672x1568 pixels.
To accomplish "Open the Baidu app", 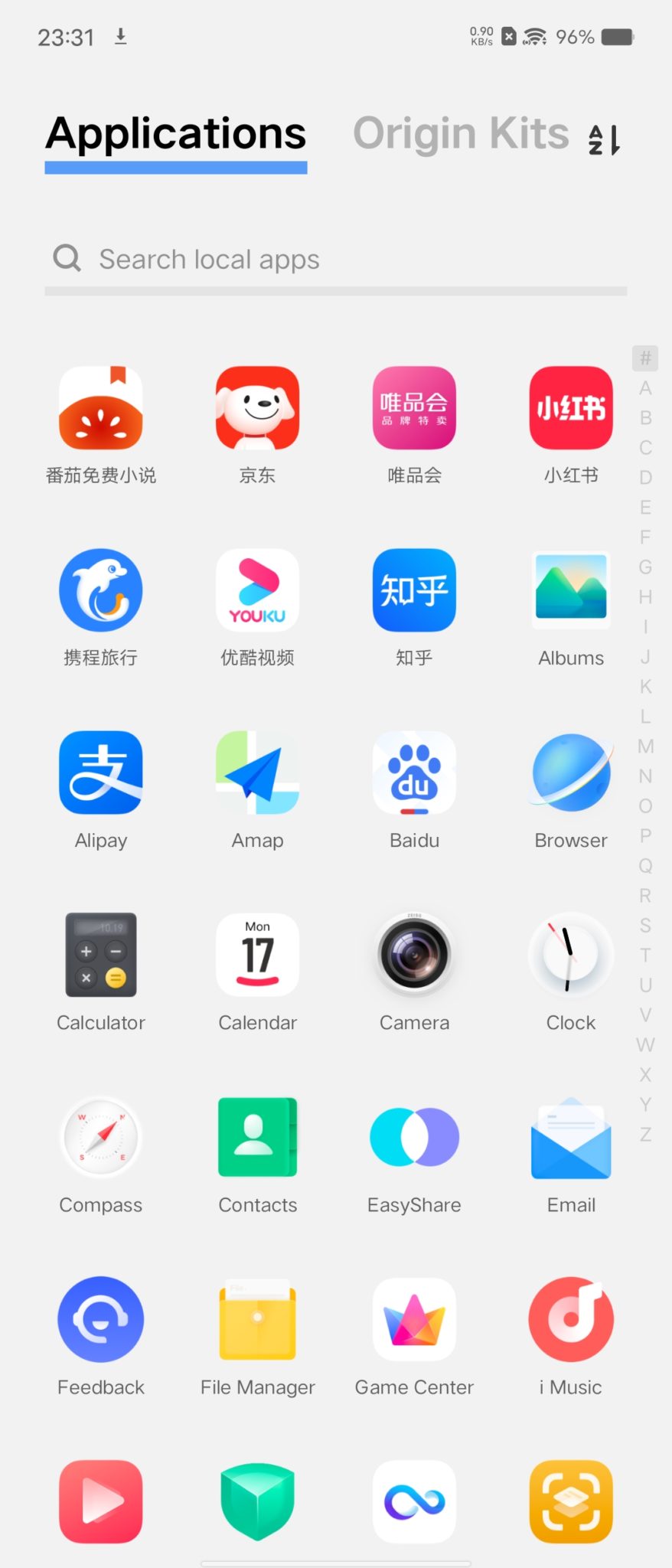I will pos(414,773).
